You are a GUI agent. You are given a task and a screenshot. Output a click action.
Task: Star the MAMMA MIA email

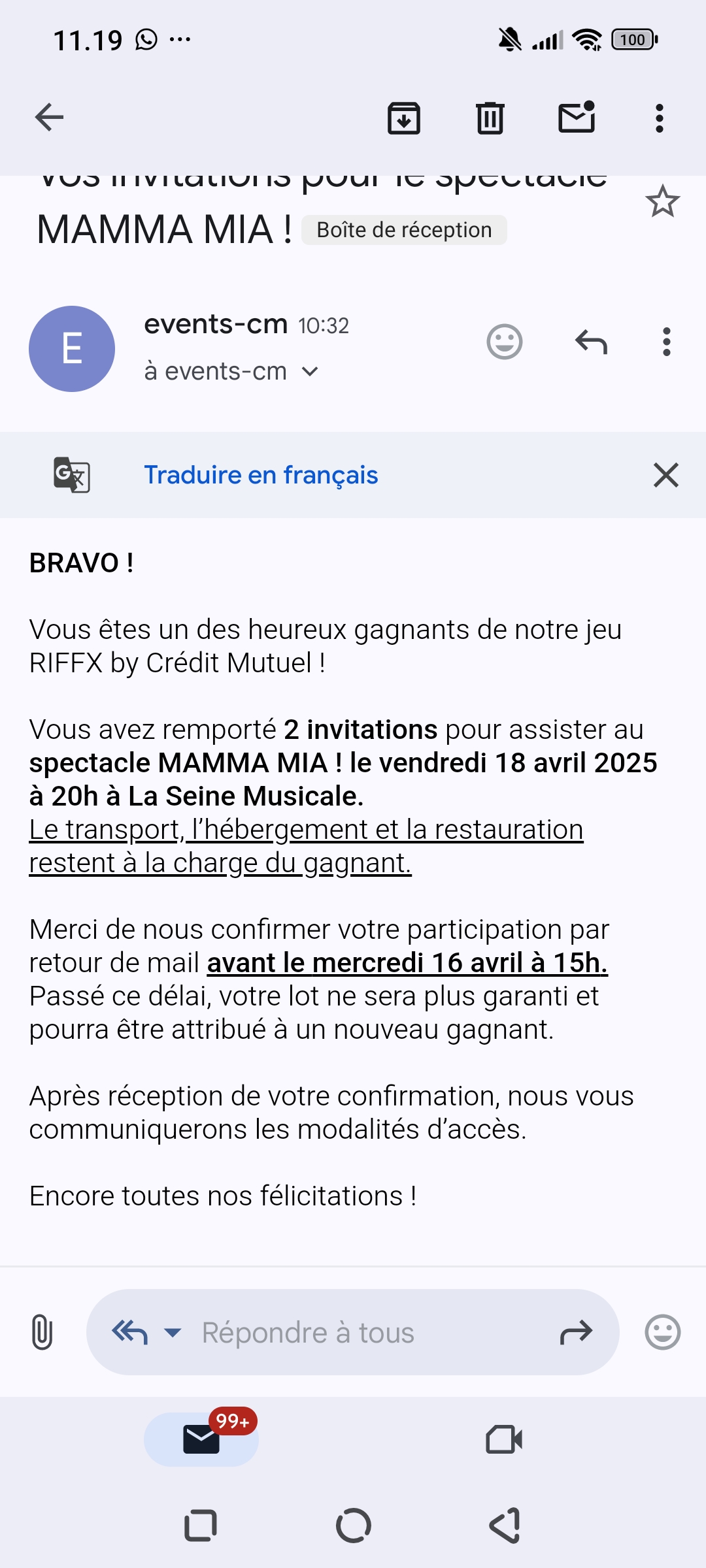[x=663, y=201]
